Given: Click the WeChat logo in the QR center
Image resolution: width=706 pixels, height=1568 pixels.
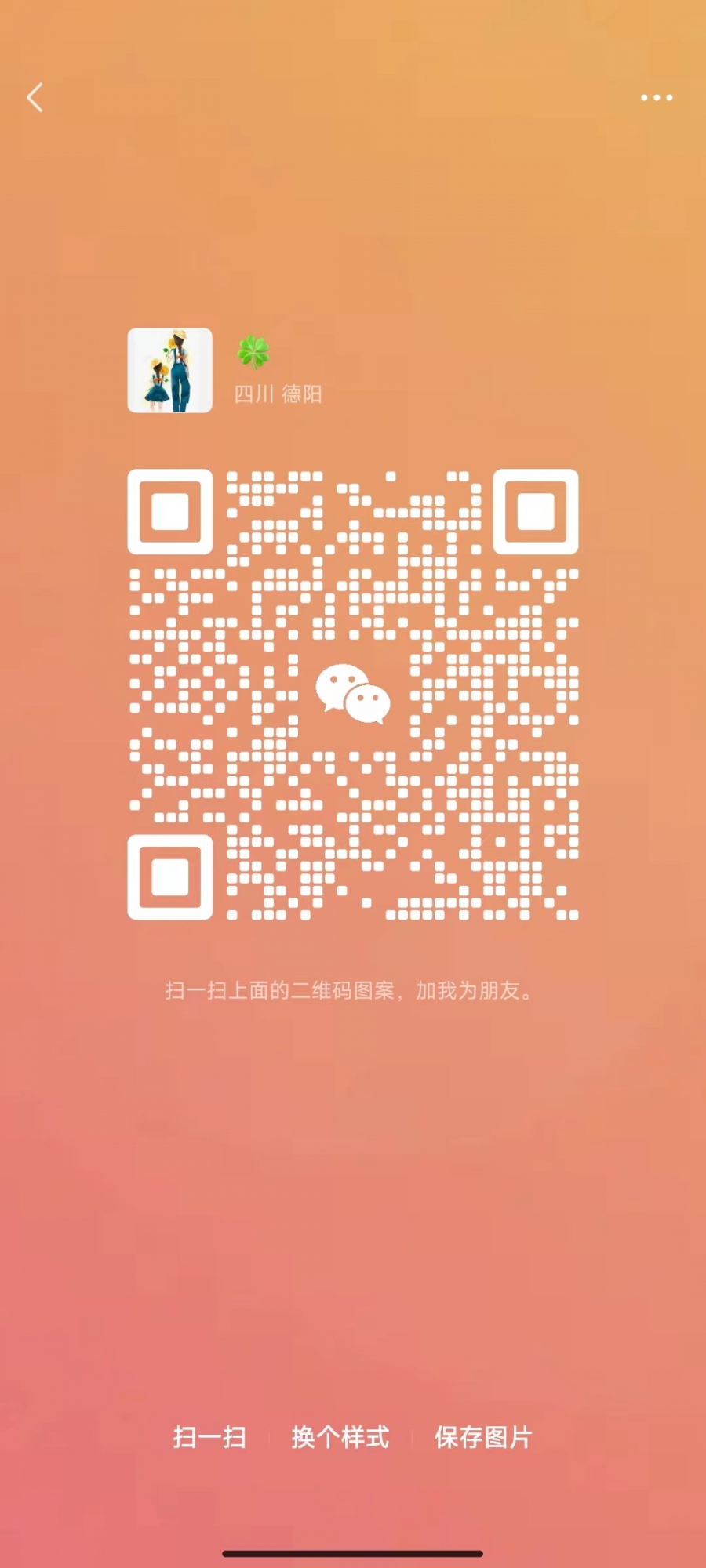Looking at the screenshot, I should tap(351, 694).
